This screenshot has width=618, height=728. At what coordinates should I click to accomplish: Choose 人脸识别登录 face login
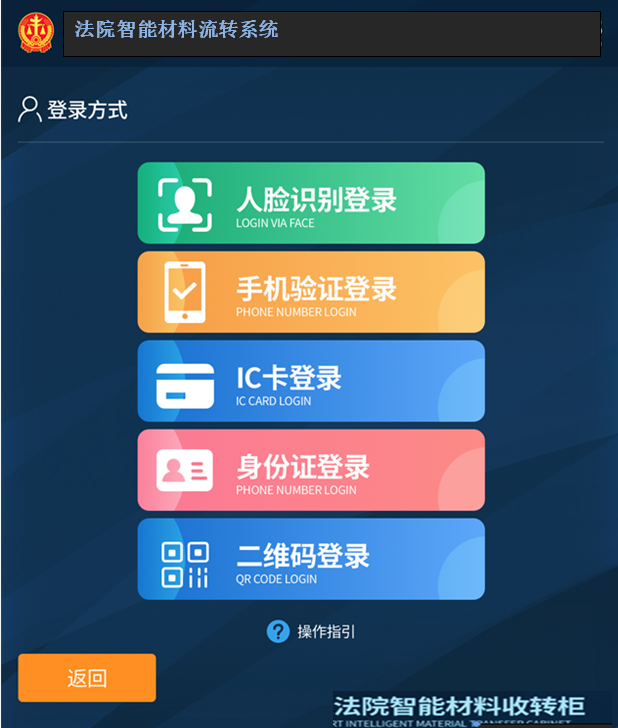coord(311,203)
